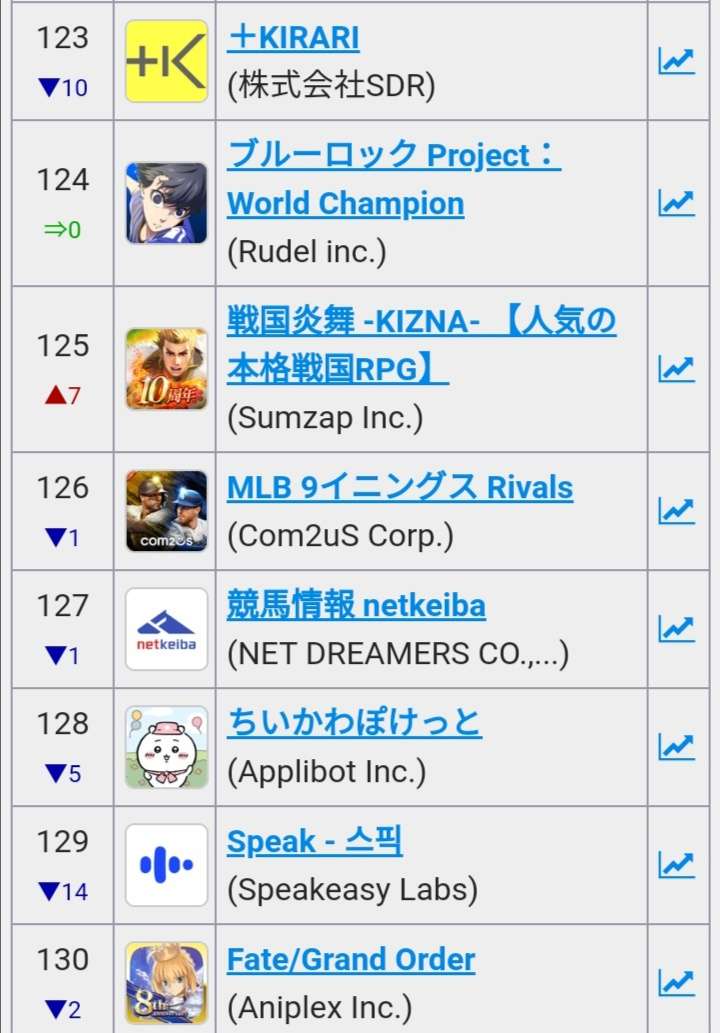720x1033 pixels.
Task: Open ちいかわぽけっと link
Action: click(x=354, y=724)
